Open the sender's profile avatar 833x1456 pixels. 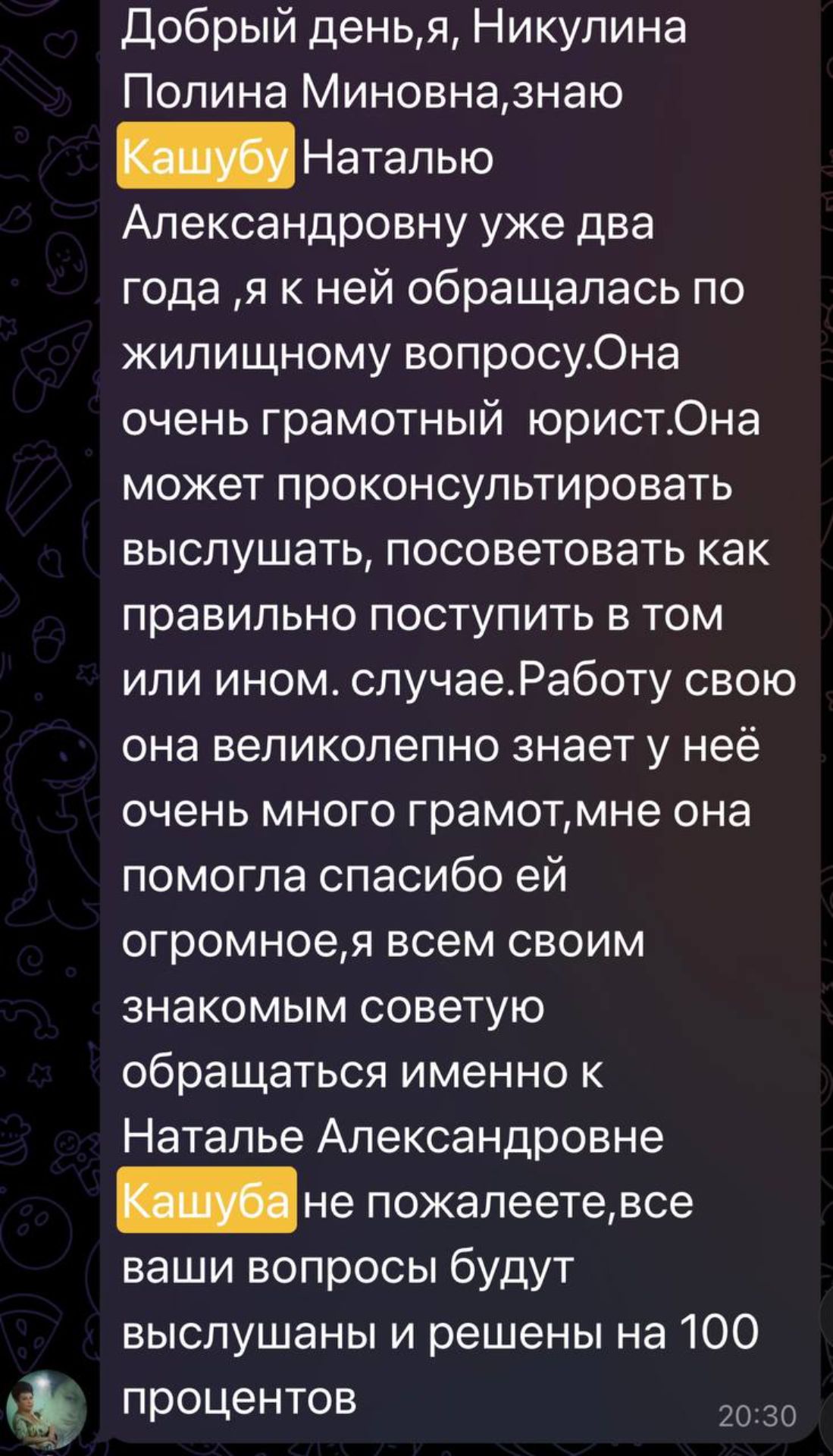coord(46,1410)
